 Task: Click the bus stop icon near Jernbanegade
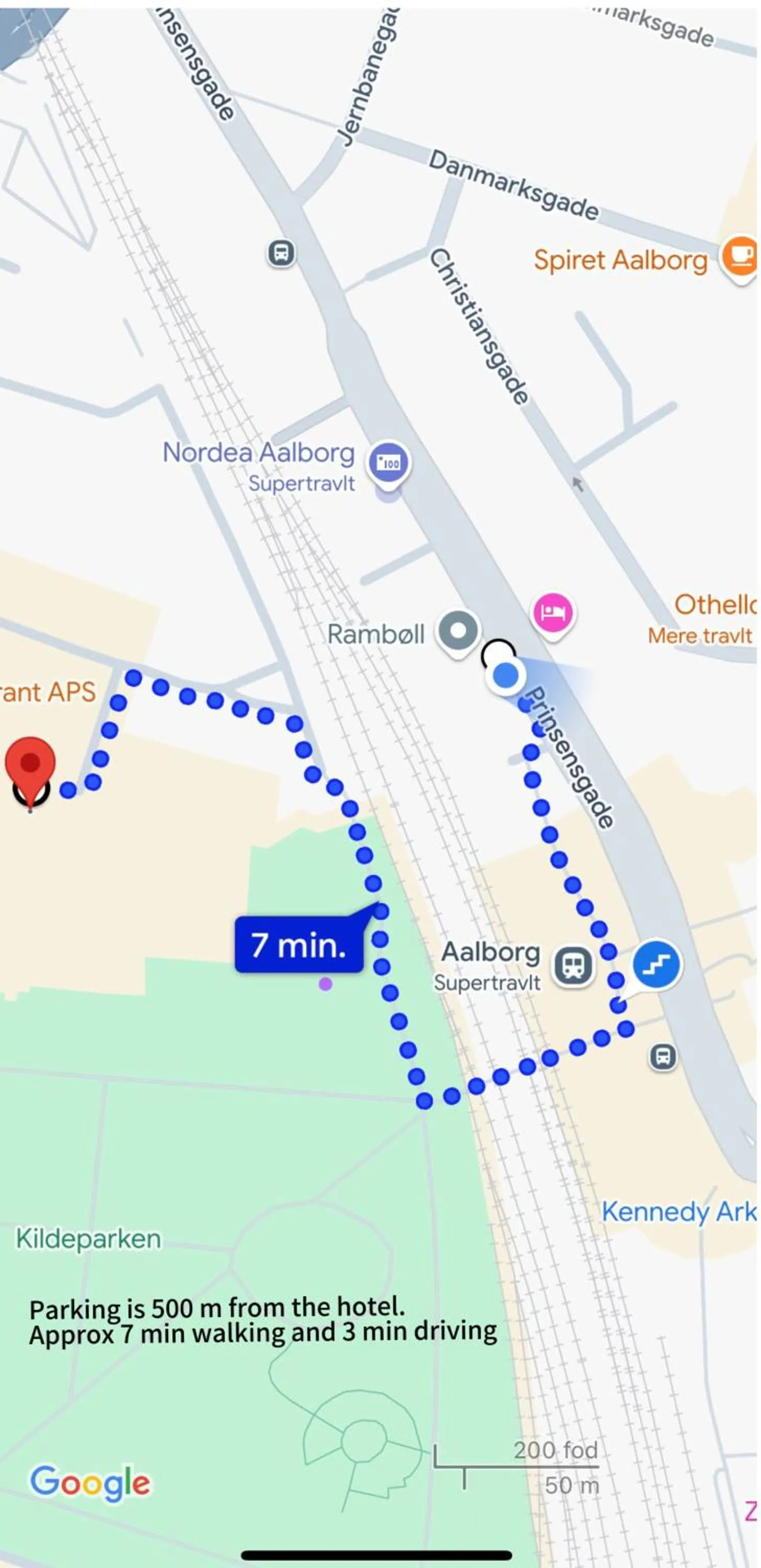click(x=280, y=251)
